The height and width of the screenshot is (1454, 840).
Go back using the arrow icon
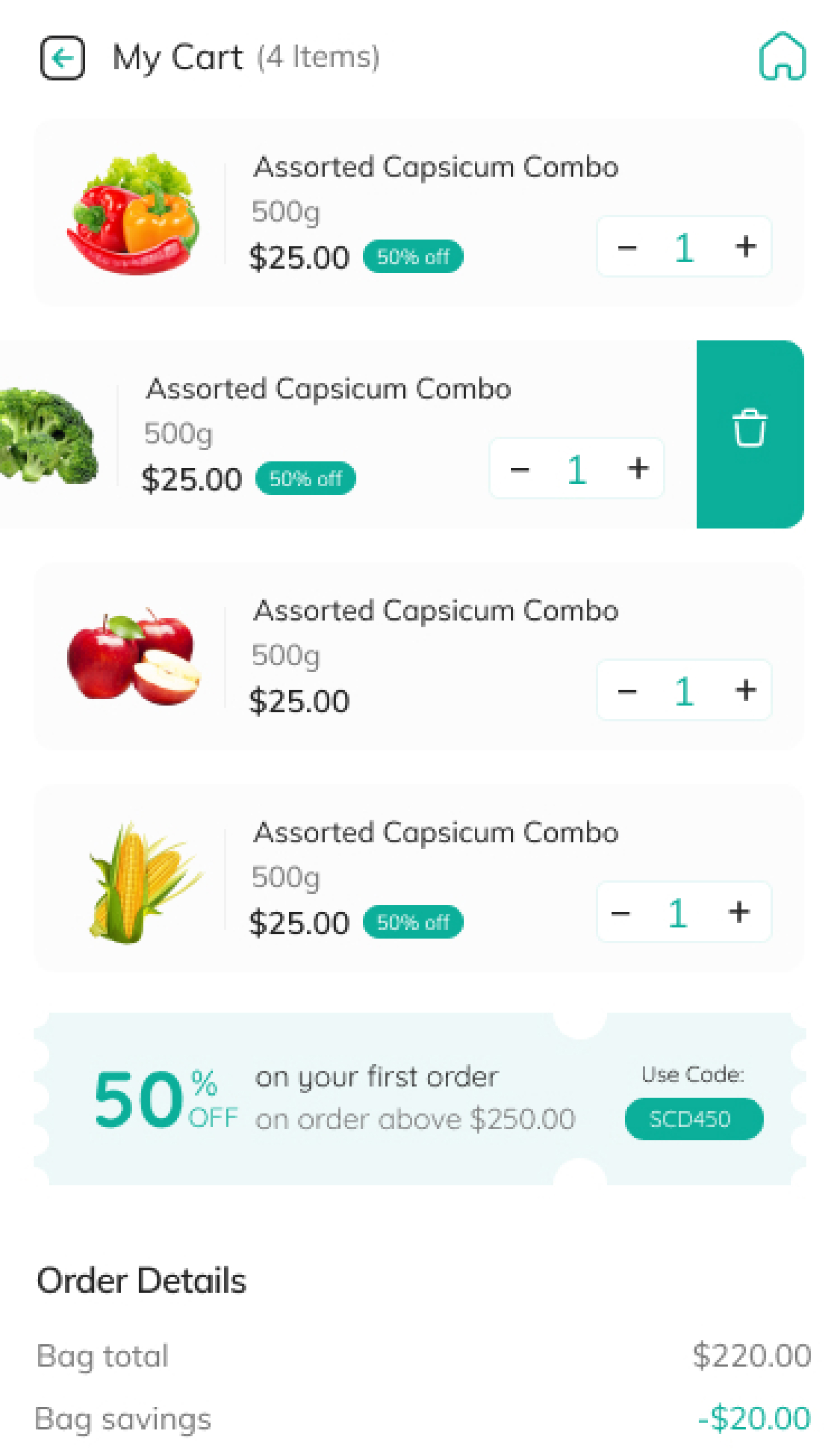(x=62, y=58)
